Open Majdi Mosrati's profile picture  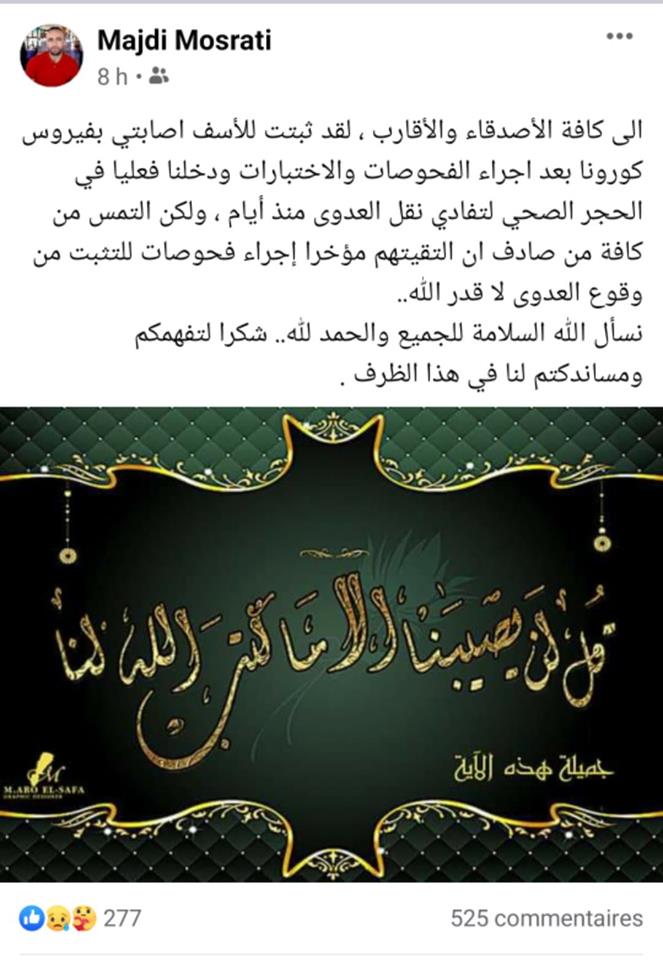click(x=52, y=55)
